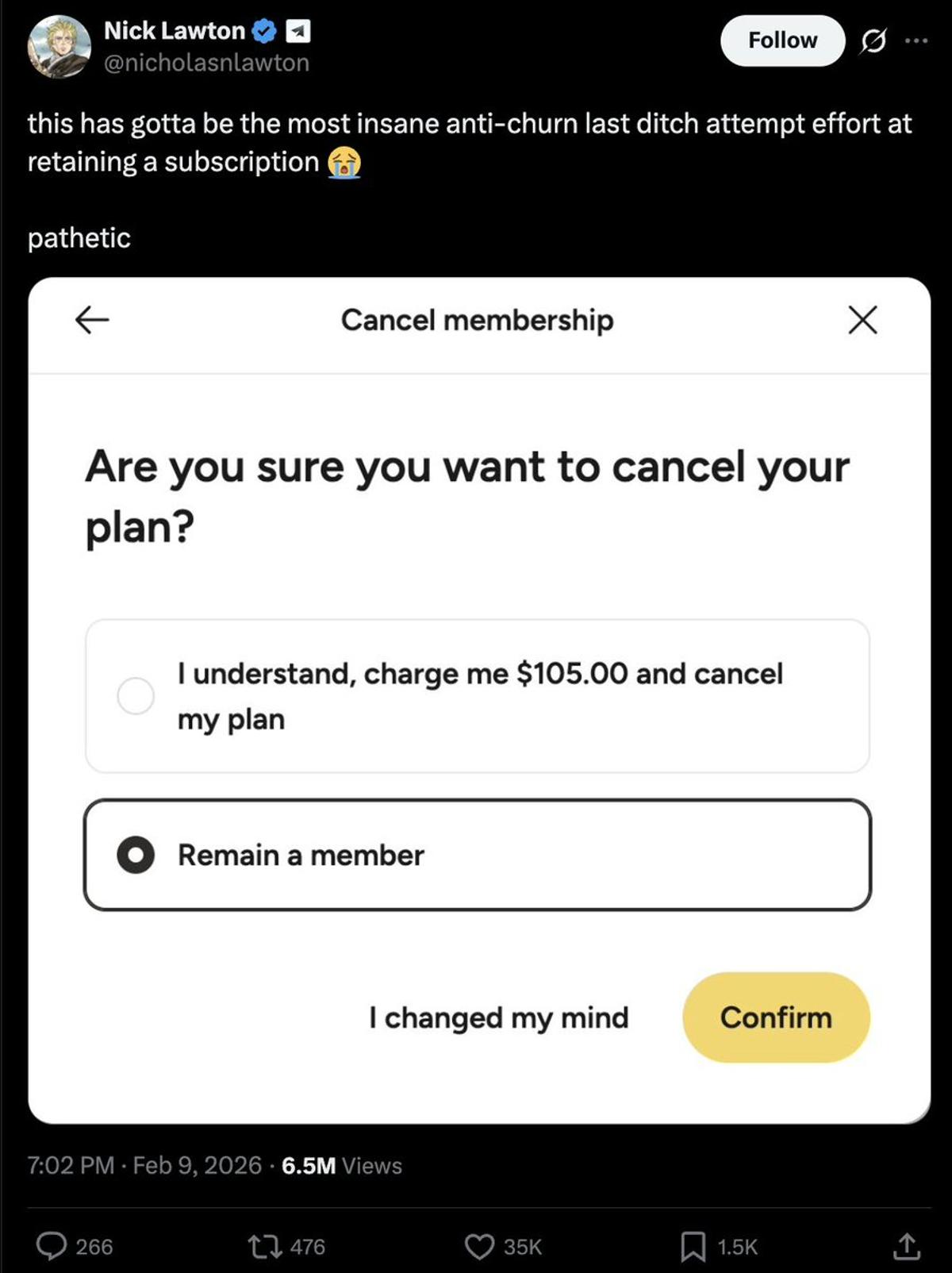Like Nick Lawton's post
The width and height of the screenshot is (952, 1273).
tap(480, 1246)
